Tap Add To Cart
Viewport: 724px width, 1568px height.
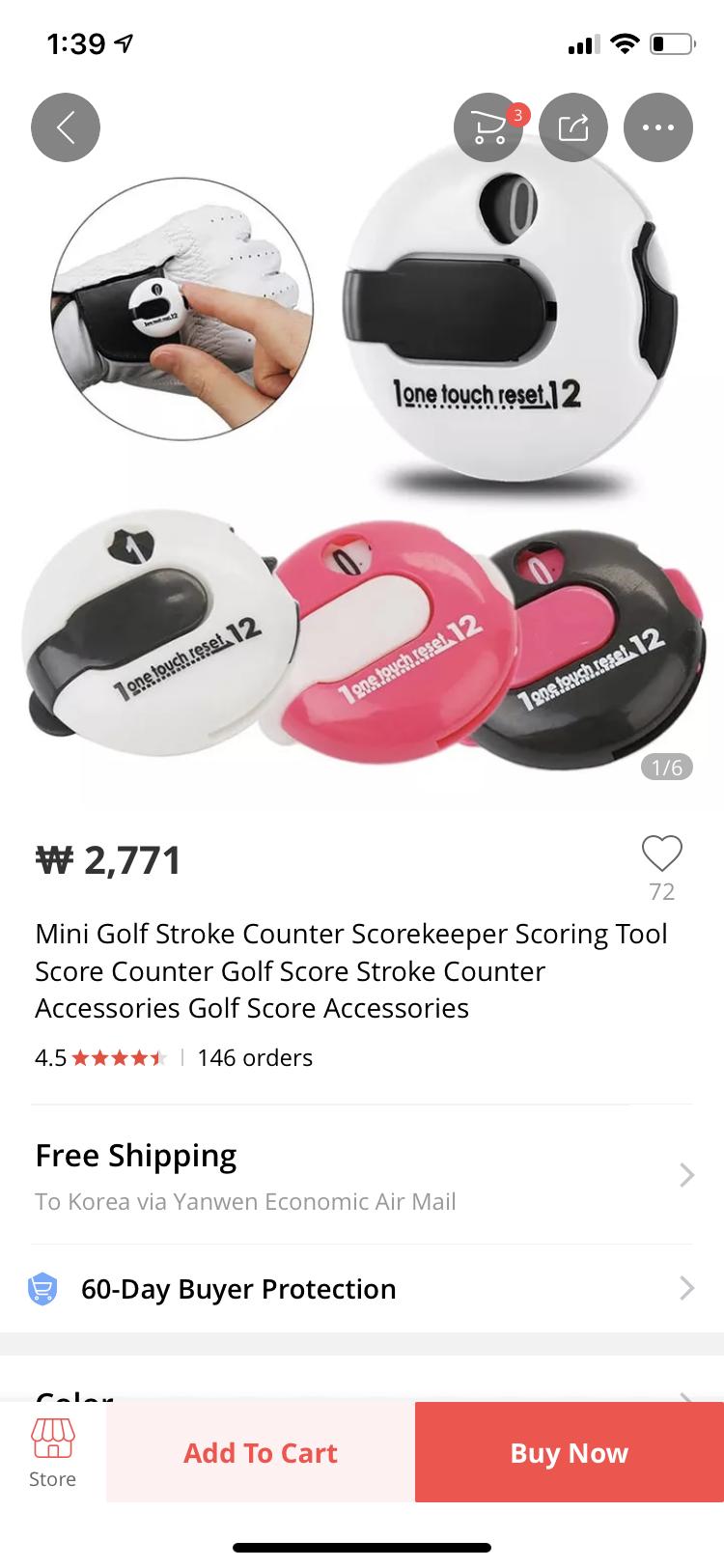[261, 1453]
